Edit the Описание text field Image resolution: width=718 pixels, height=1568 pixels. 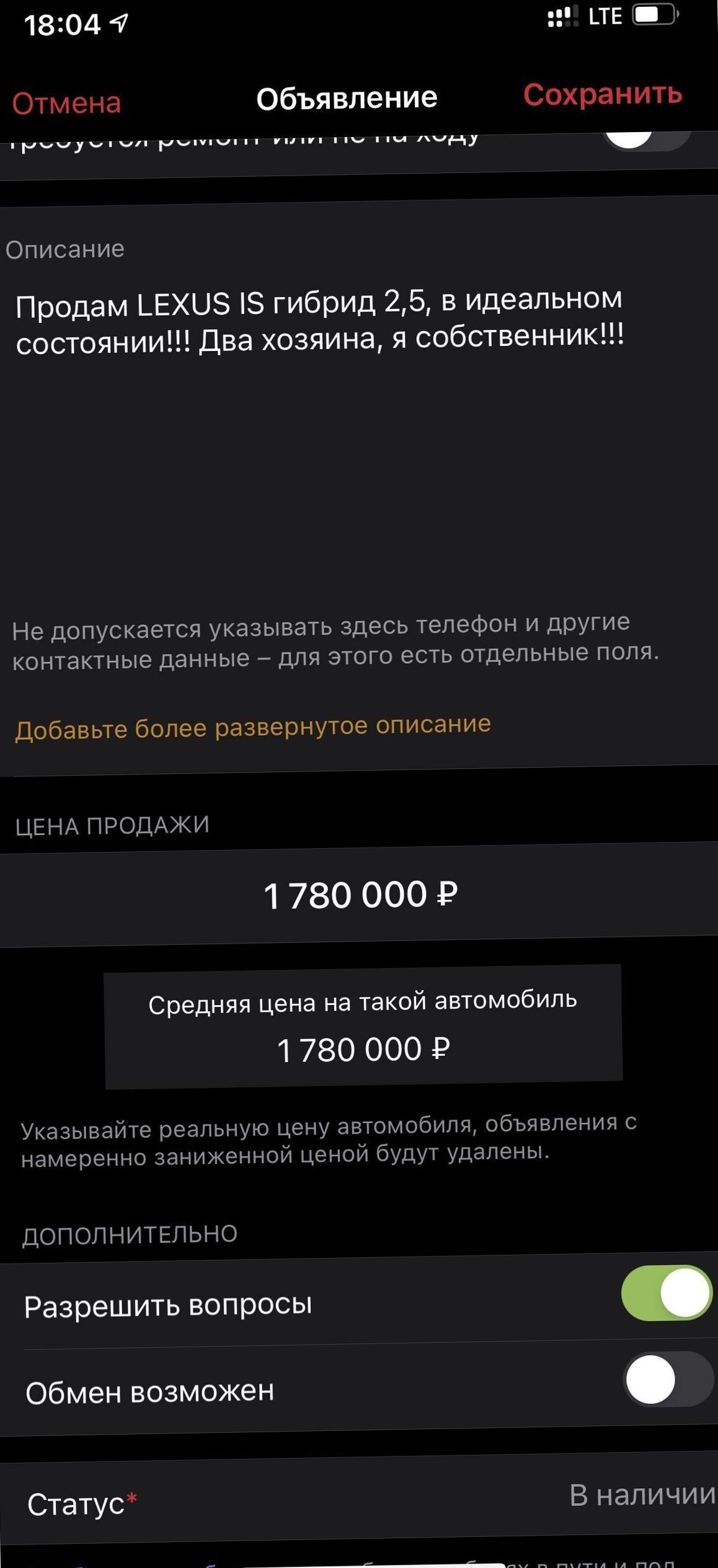tap(359, 434)
